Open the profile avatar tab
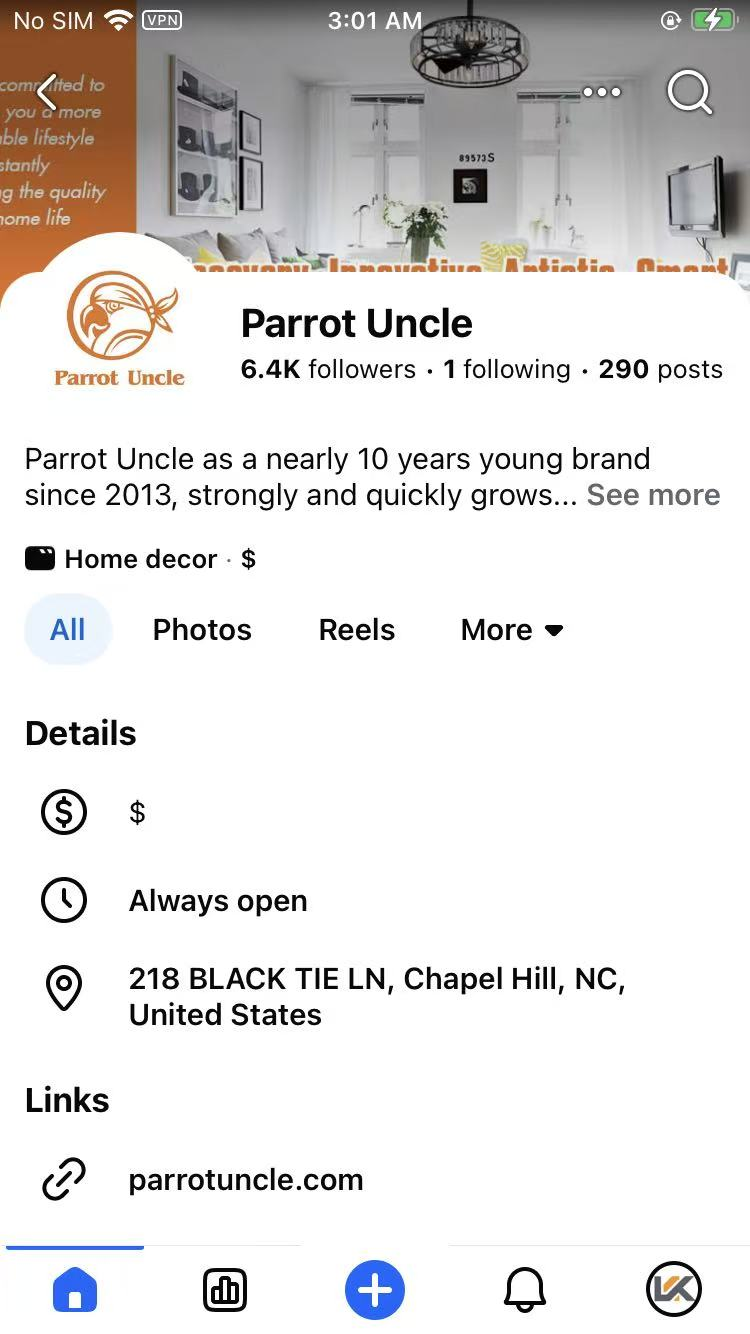Image resolution: width=750 pixels, height=1334 pixels. coord(674,1290)
